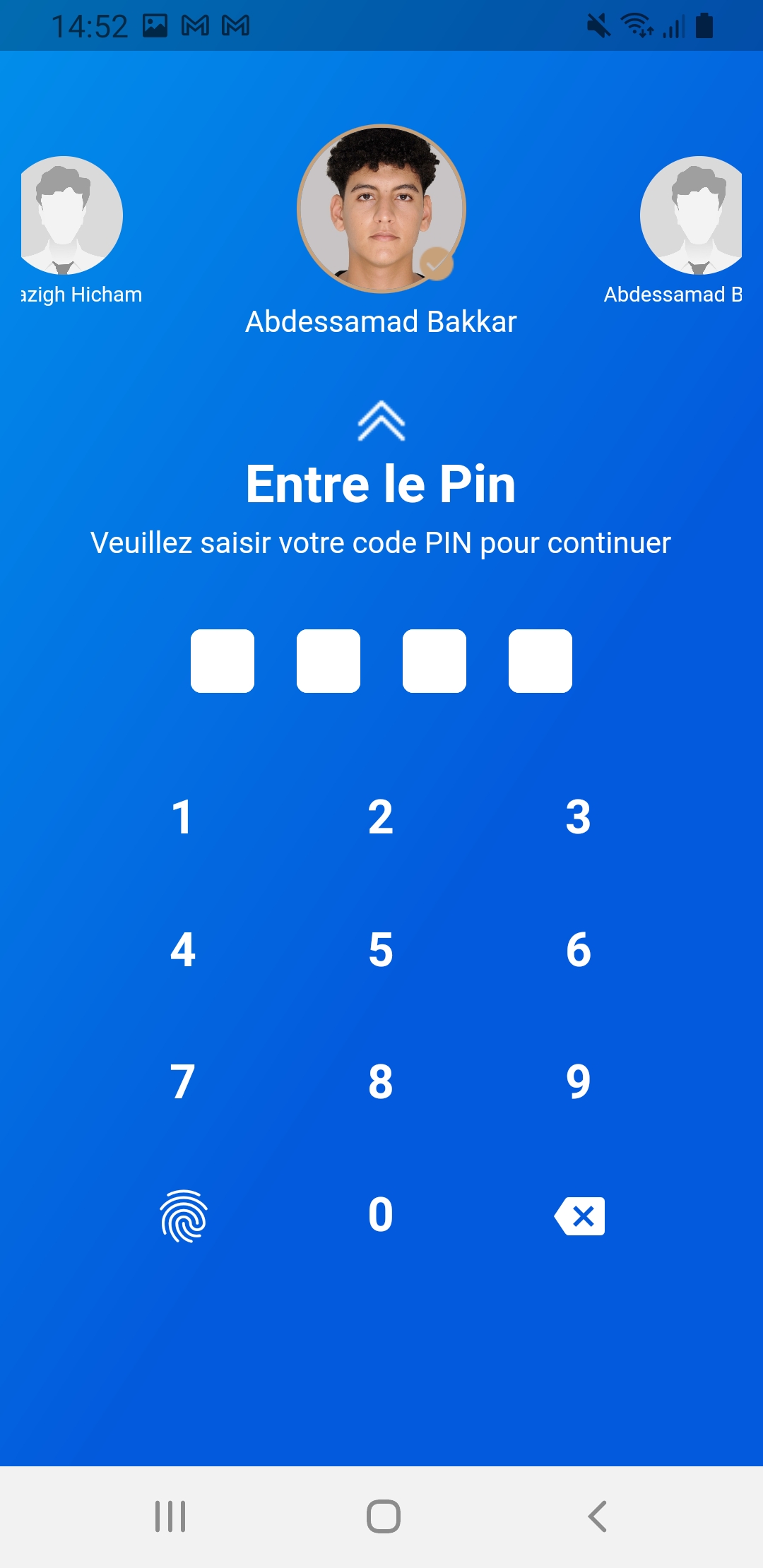Select the Hicham profile avatar

[x=71, y=215]
